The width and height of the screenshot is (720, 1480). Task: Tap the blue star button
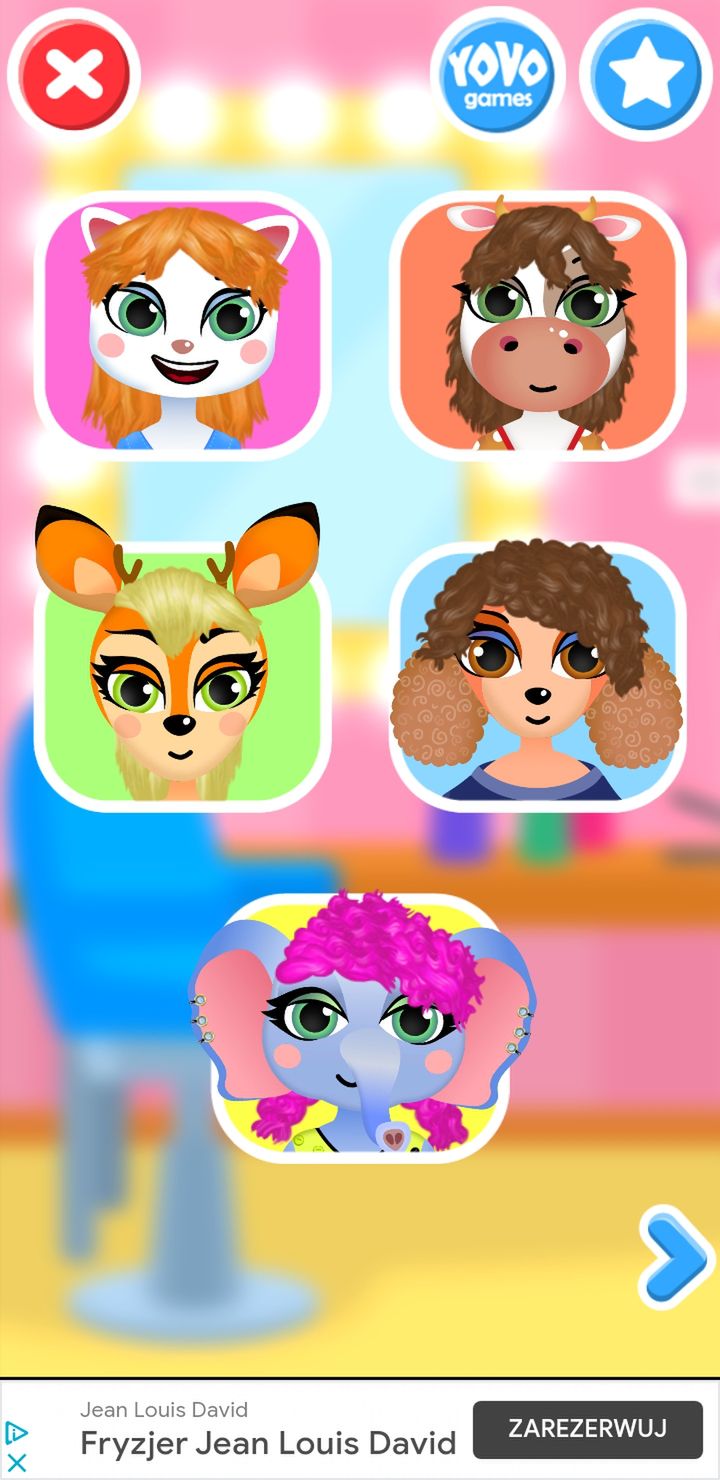(x=646, y=73)
